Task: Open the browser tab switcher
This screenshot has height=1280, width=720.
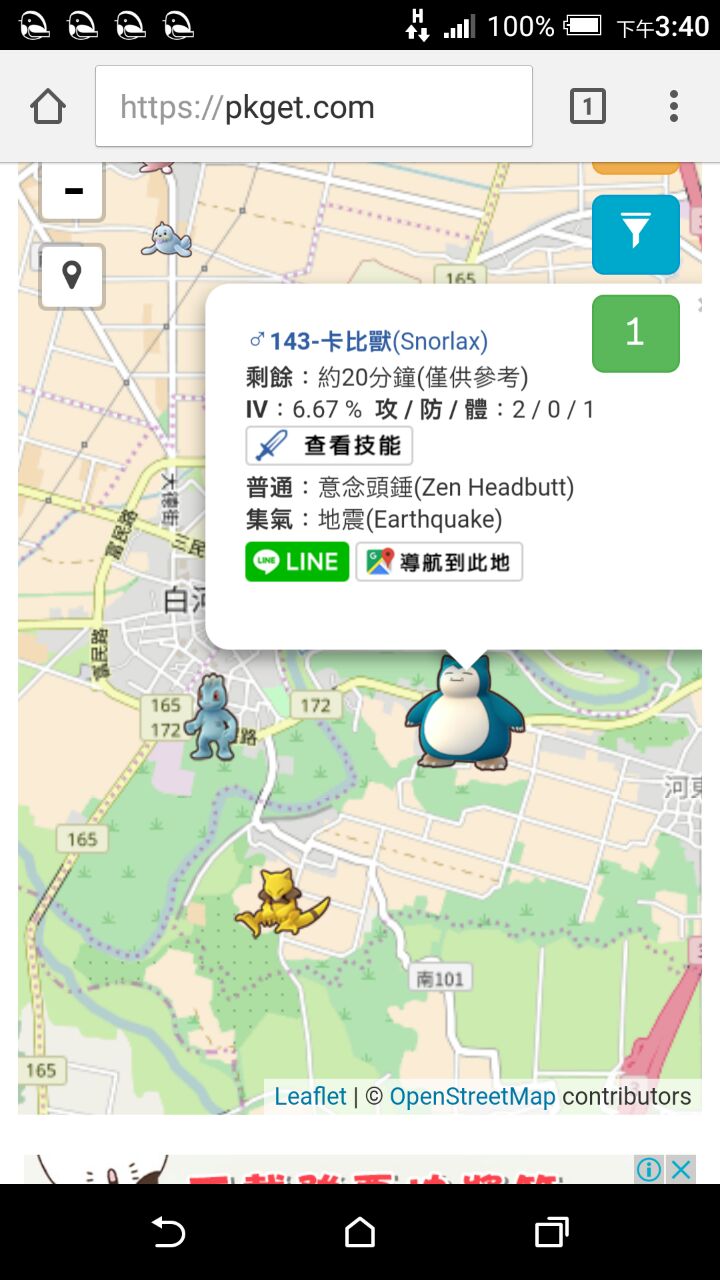Action: pos(587,107)
